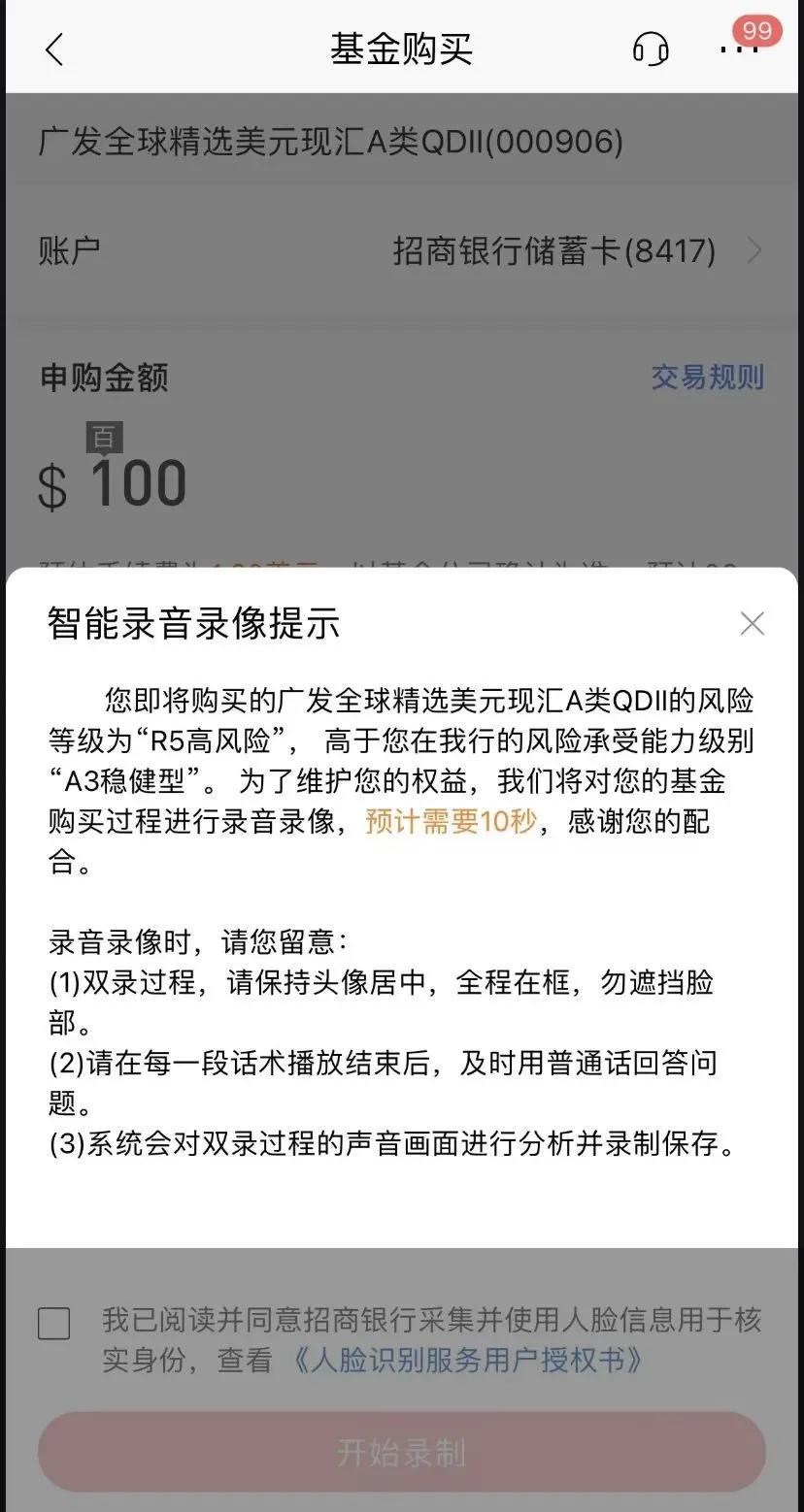Screen dimensions: 804x1512
Task: Close the 智能录音录像提示 dialog with the X
Action: point(753,624)
